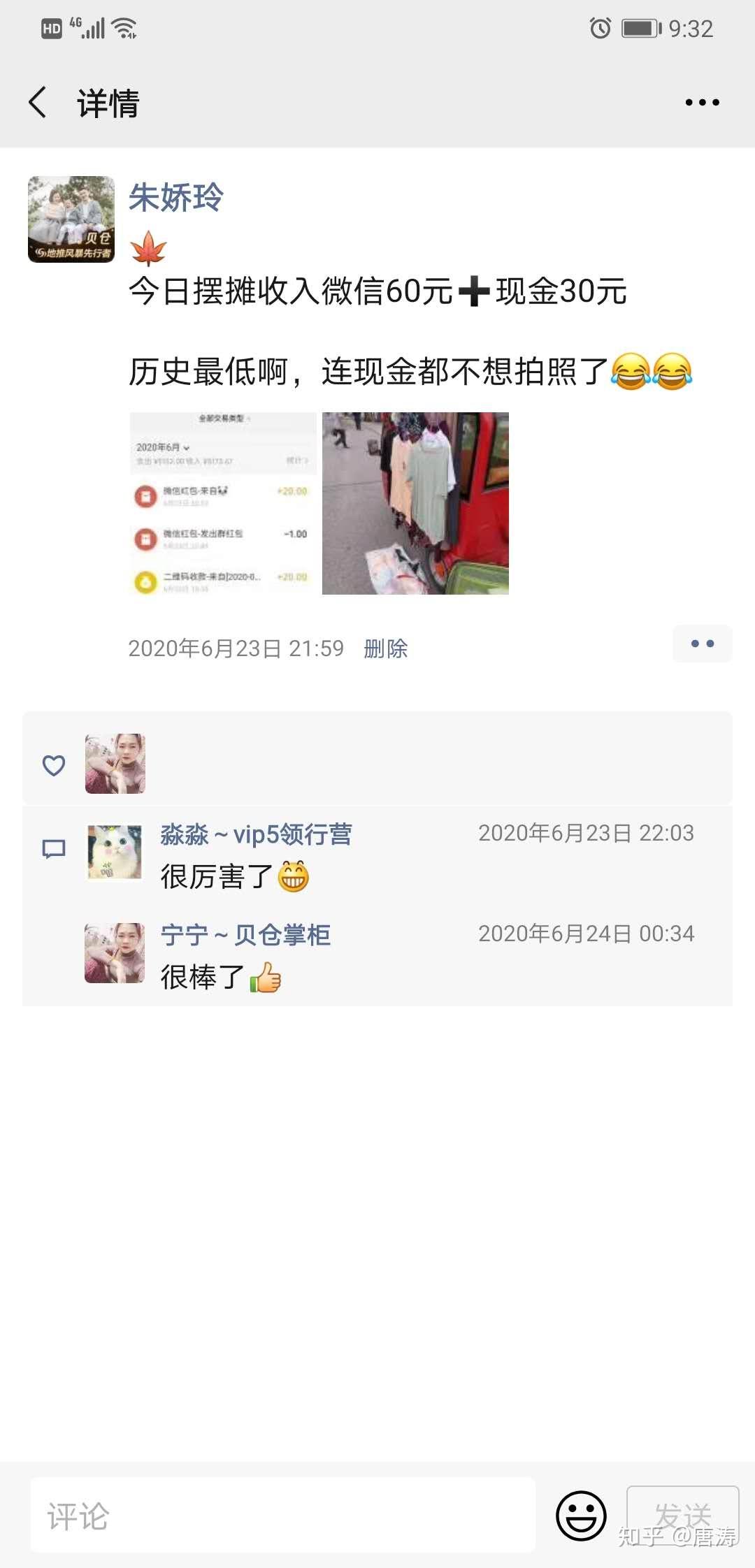
Task: Open the three-dot overflow menu in header
Action: [x=702, y=103]
